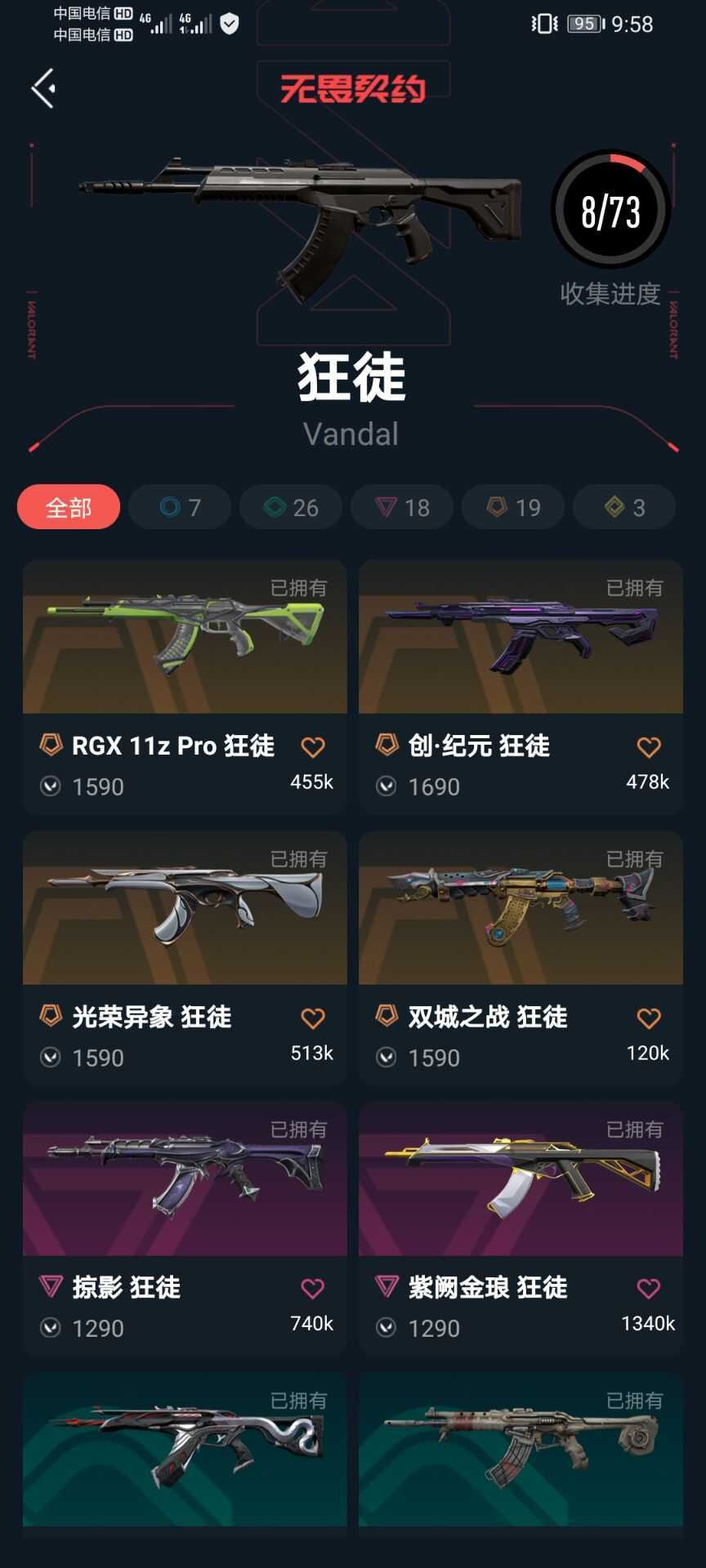Viewport: 706px width, 1568px height.
Task: Like the RGX 11z Pro 狂徒 skin
Action: pos(313,747)
